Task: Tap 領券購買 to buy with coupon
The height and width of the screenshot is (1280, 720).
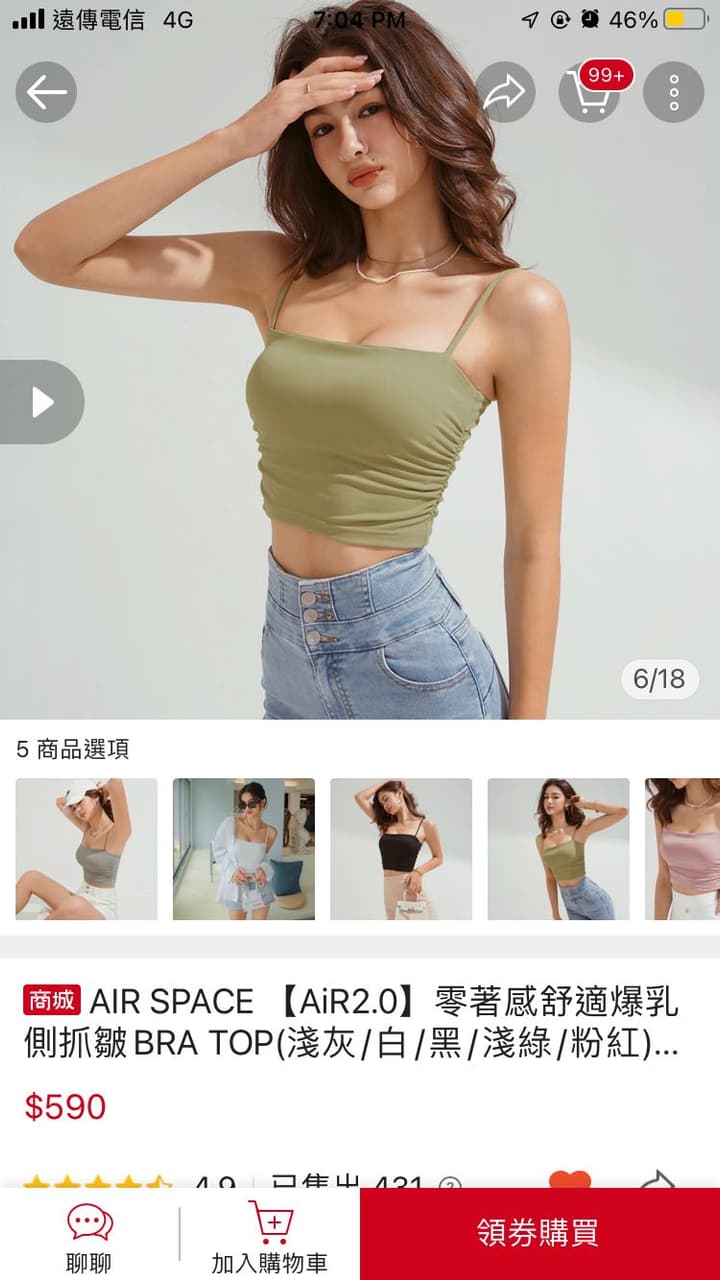Action: pos(539,1233)
